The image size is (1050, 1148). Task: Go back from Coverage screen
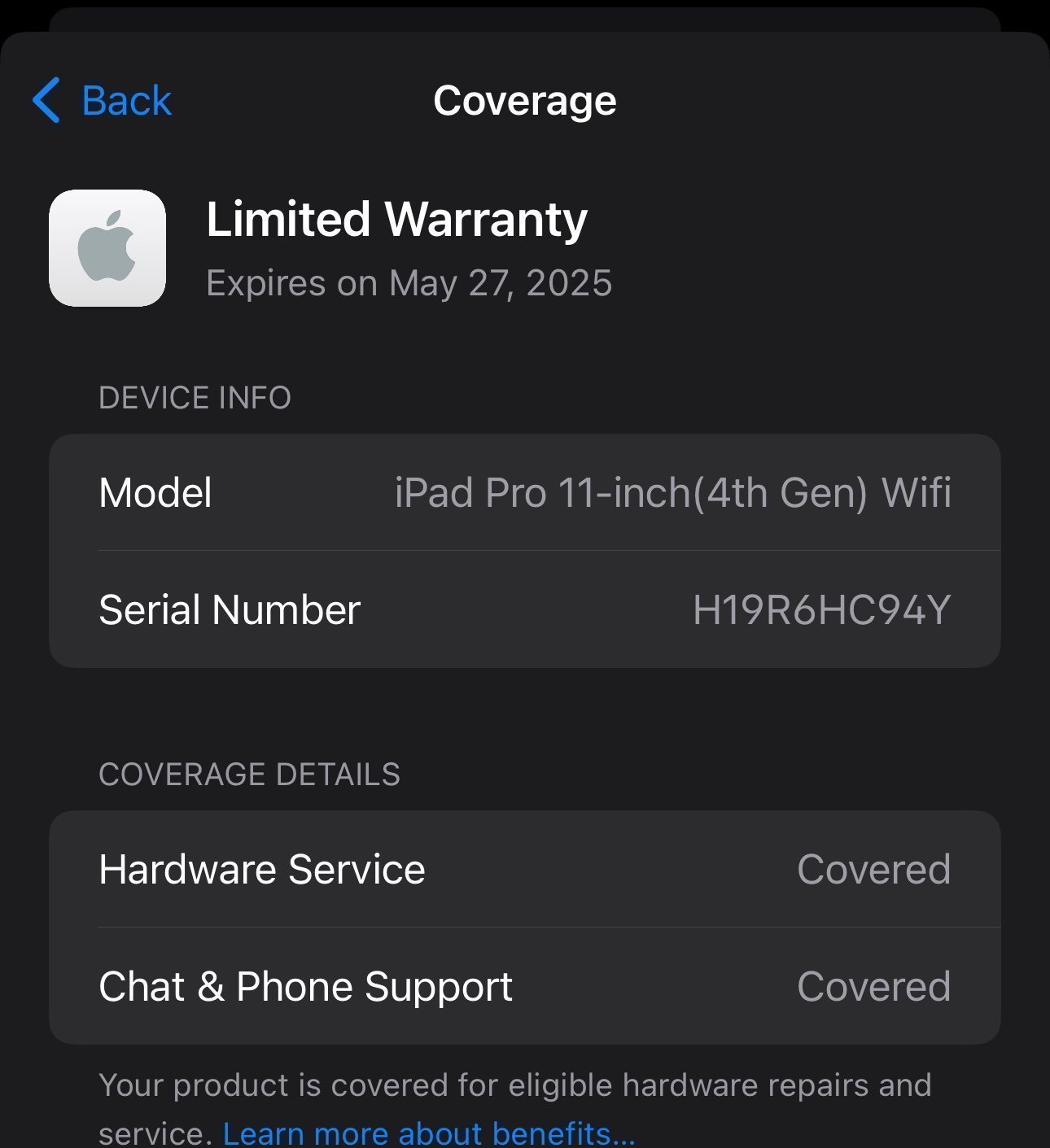pos(103,101)
